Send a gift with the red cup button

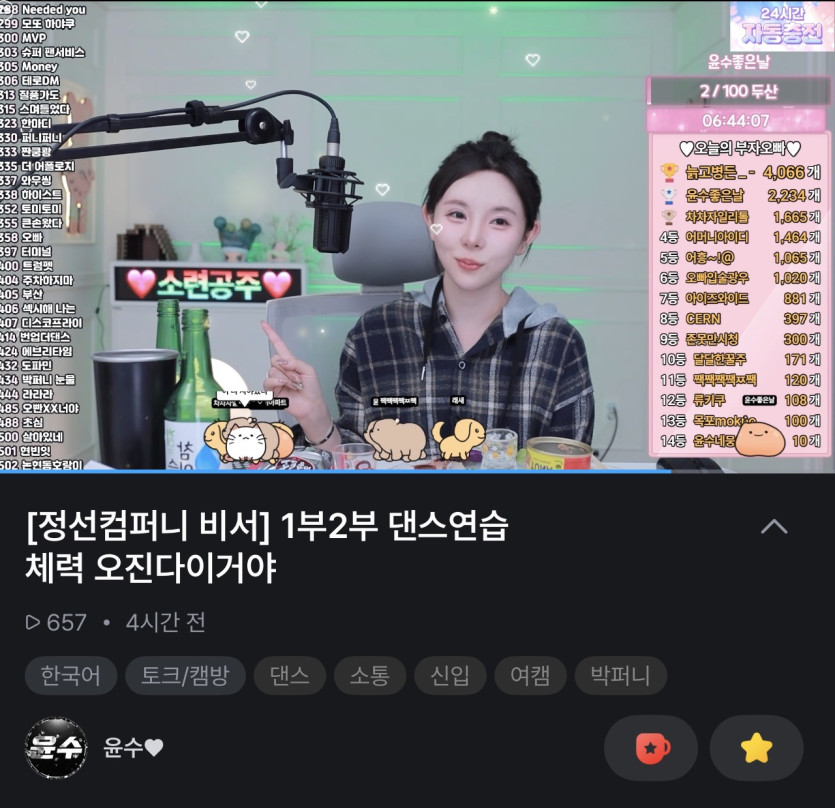(651, 748)
